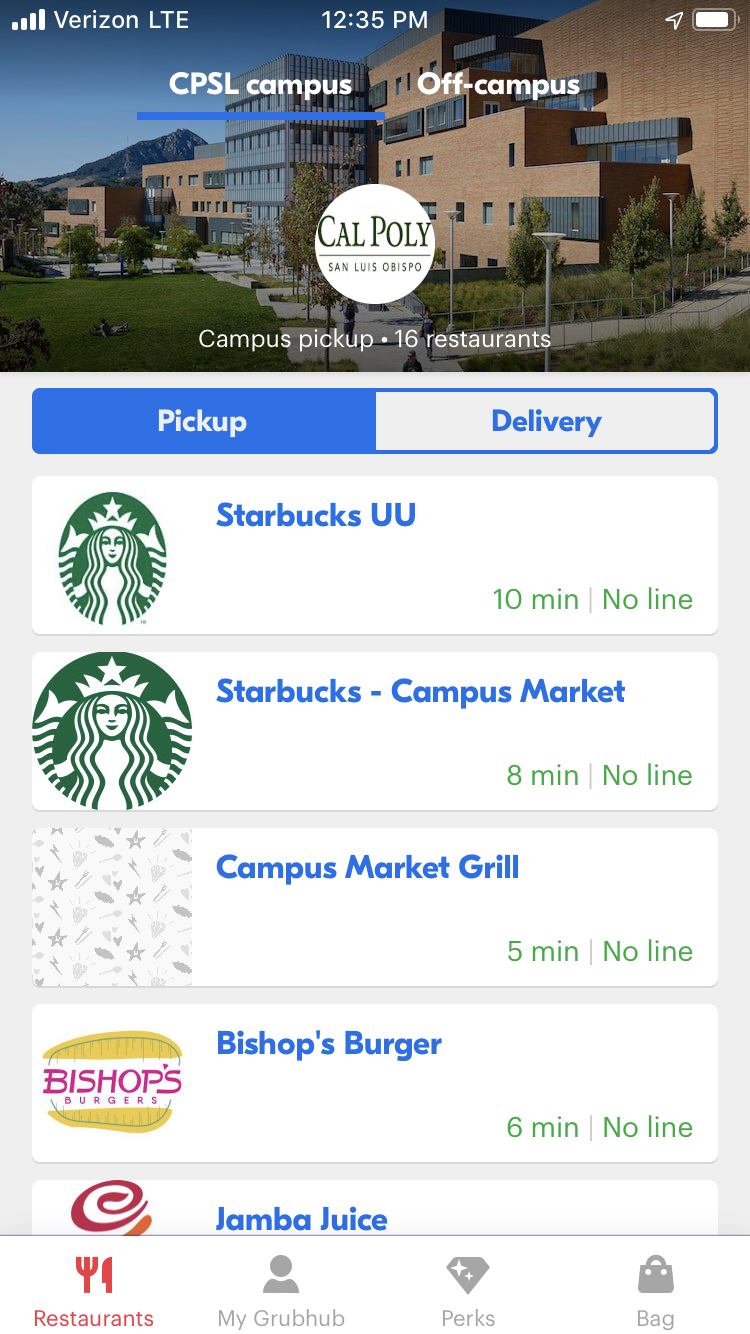View the Campus Market Grill menu
Viewport: 750px width, 1334px height.
(x=375, y=907)
